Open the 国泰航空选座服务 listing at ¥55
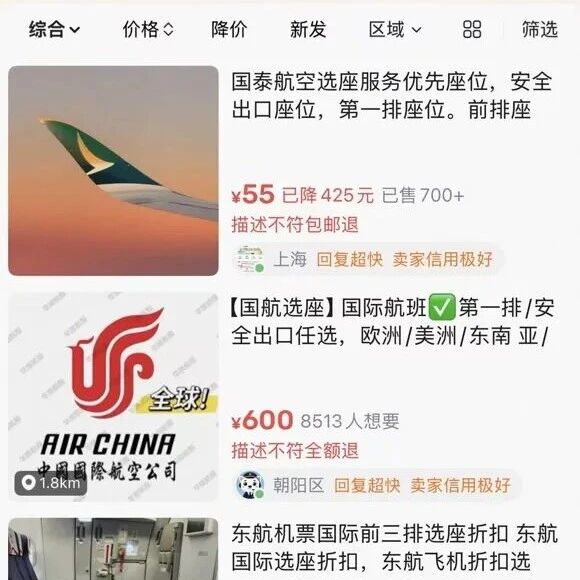 [x=290, y=171]
